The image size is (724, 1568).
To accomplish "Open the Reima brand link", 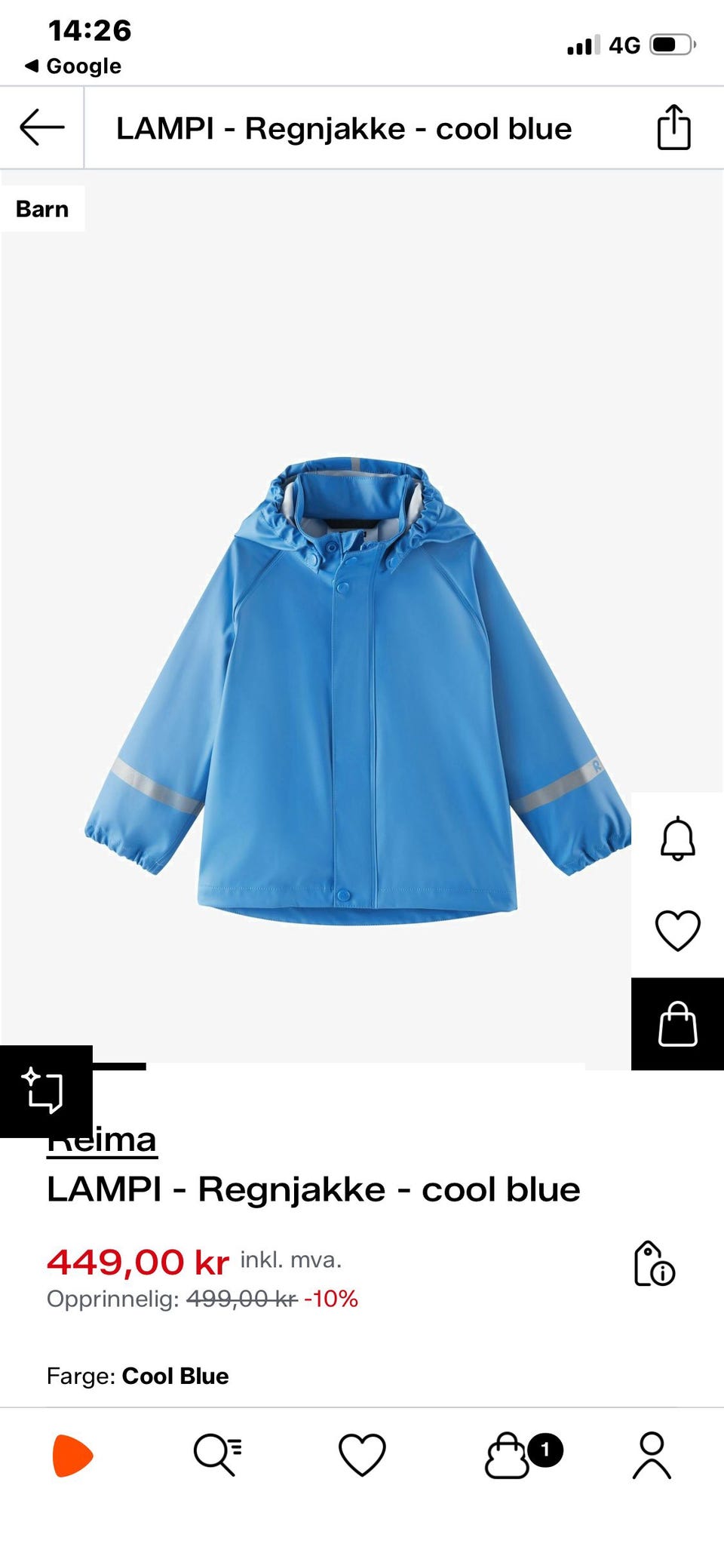I will [x=102, y=1140].
